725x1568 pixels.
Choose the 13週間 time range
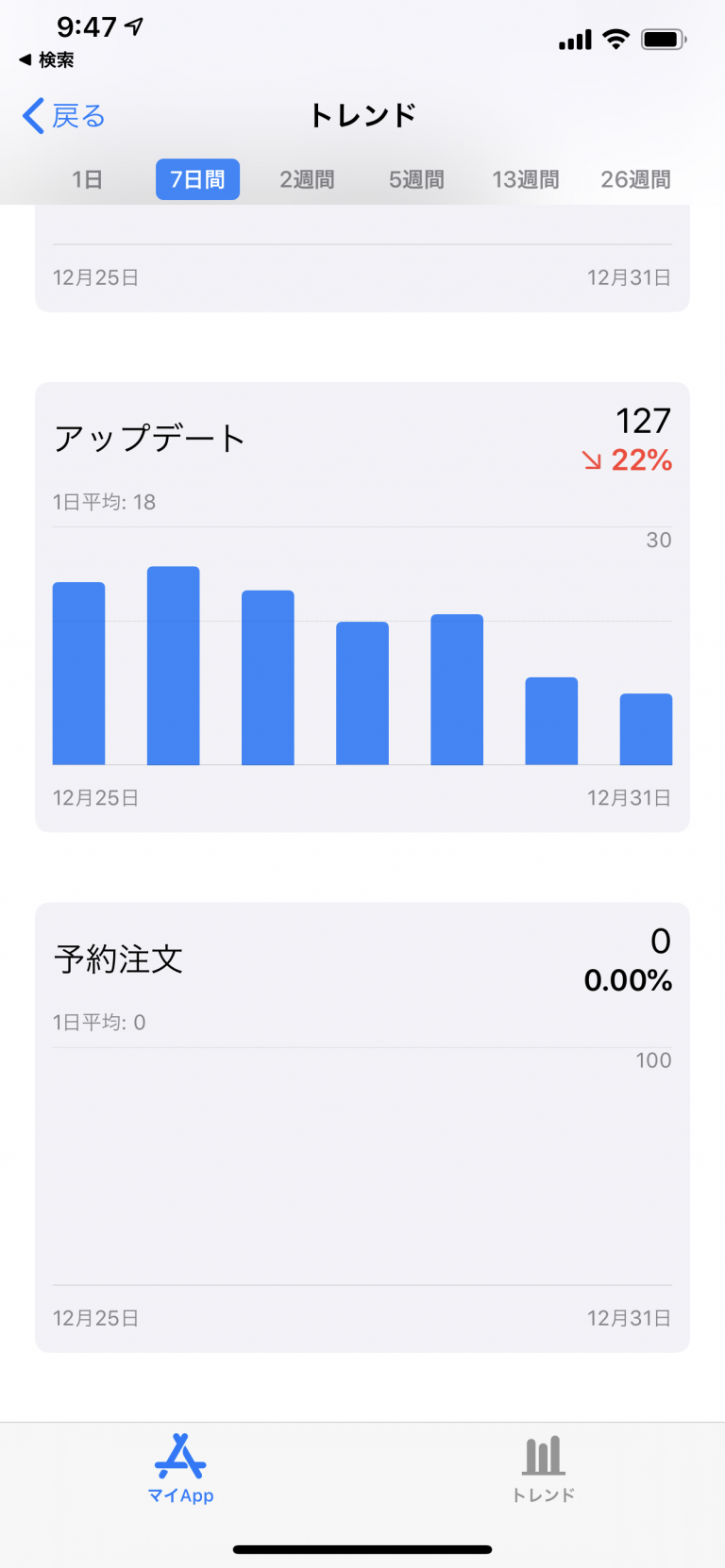coord(526,179)
